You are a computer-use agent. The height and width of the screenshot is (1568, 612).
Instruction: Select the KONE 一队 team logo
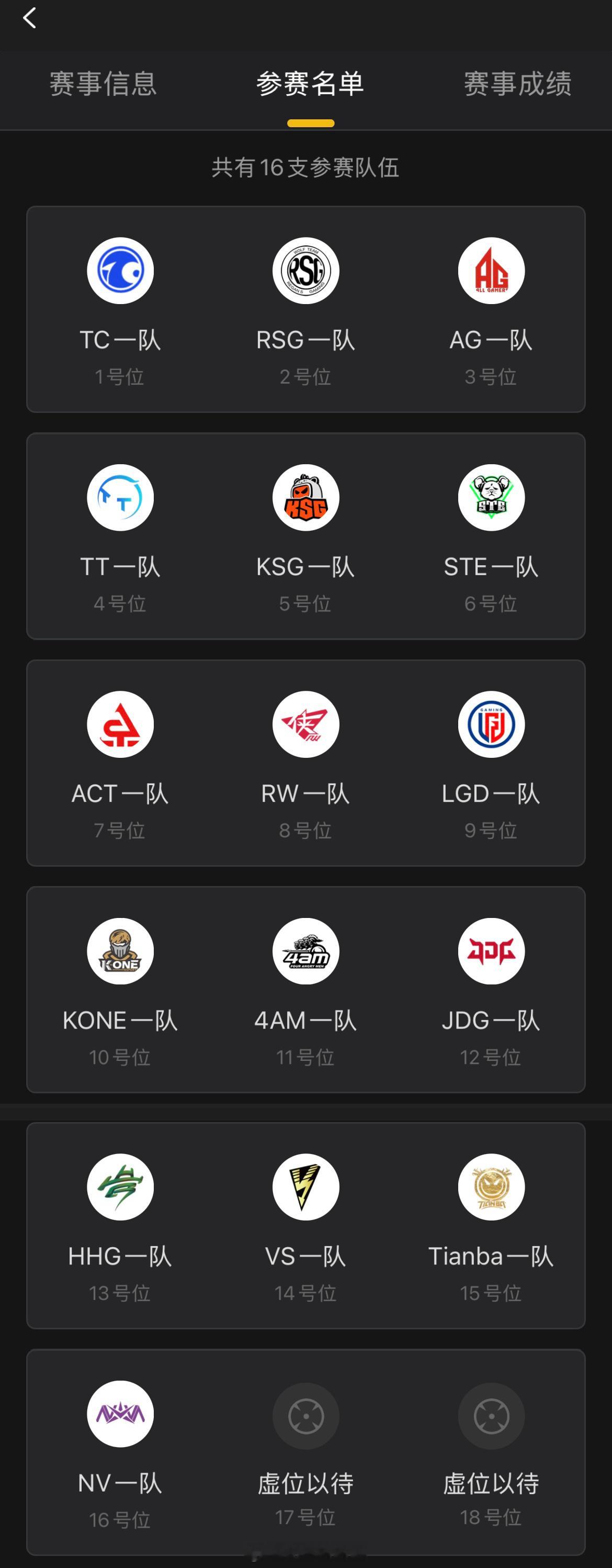coord(120,951)
